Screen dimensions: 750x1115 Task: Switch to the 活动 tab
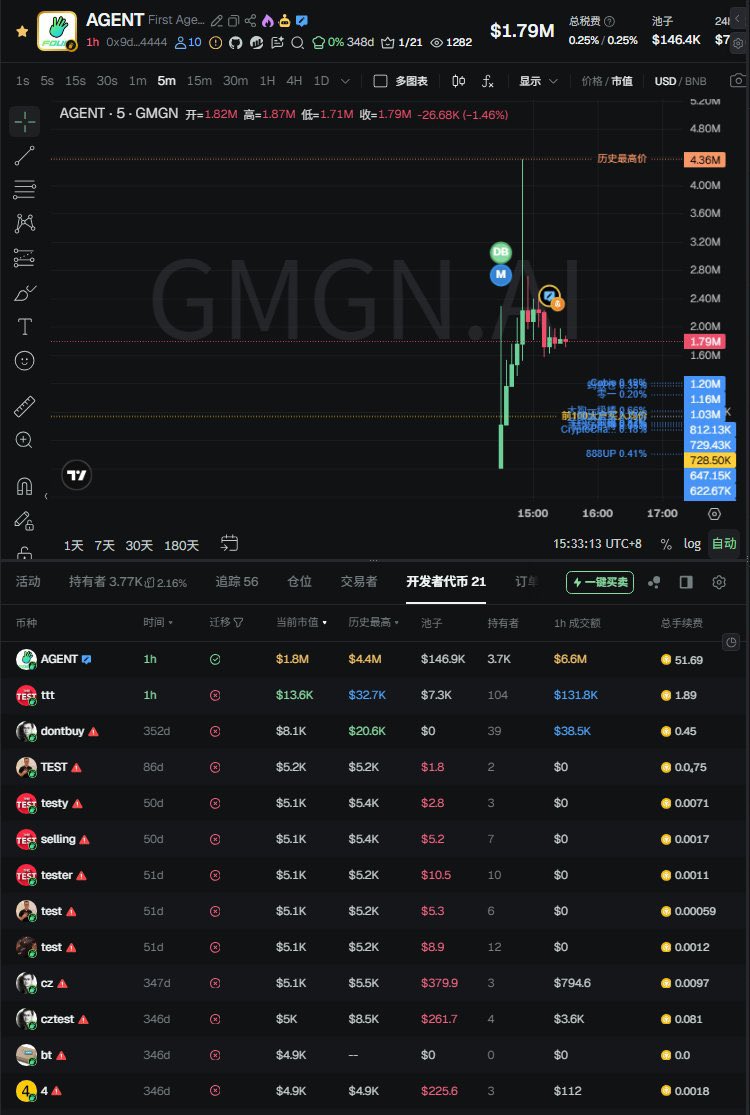click(x=28, y=581)
